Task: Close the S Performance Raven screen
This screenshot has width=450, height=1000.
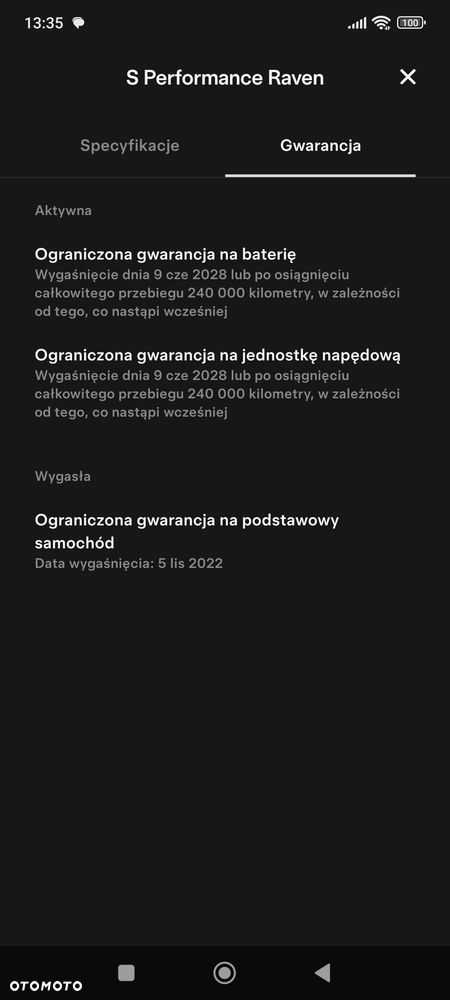Action: tap(407, 77)
